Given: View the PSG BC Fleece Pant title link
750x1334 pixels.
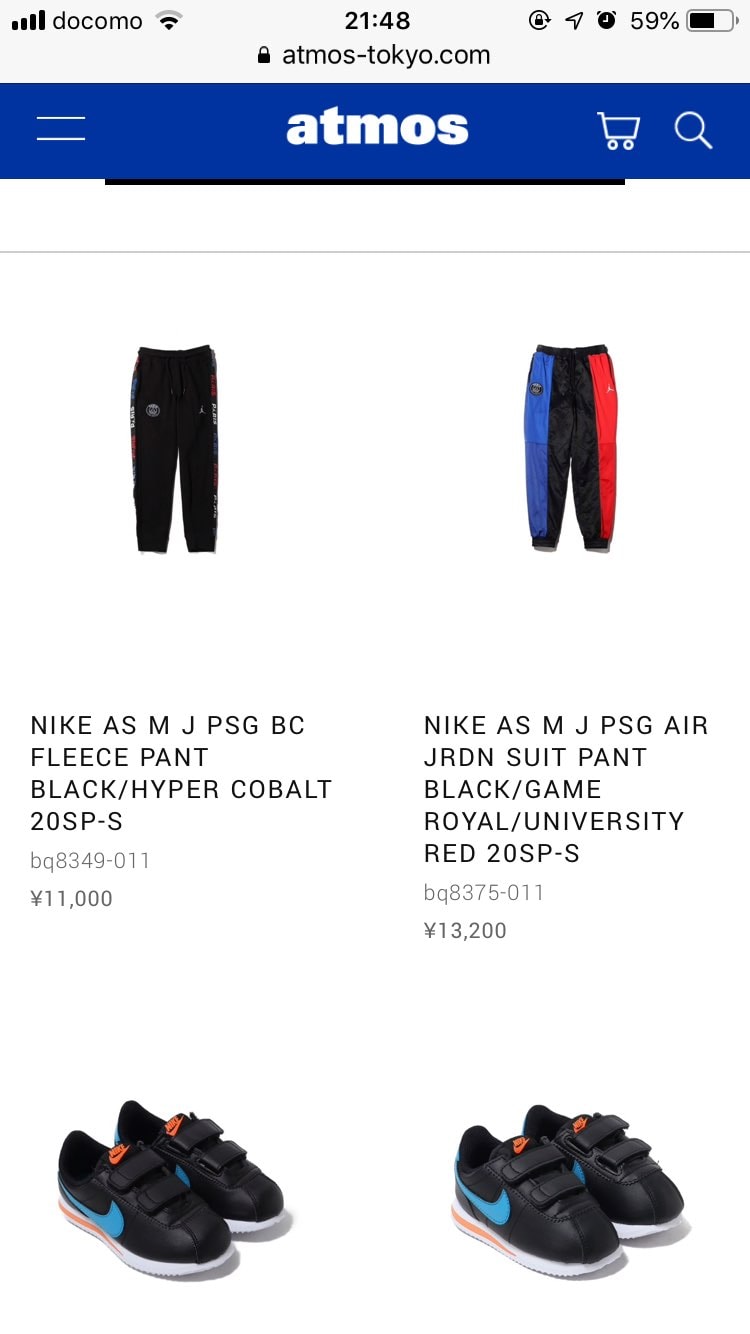Looking at the screenshot, I should pyautogui.click(x=181, y=773).
